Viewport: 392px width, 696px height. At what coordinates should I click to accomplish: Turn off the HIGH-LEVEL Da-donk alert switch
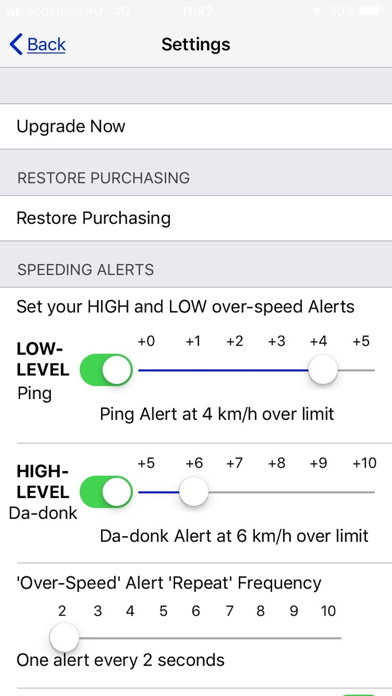coord(106,492)
